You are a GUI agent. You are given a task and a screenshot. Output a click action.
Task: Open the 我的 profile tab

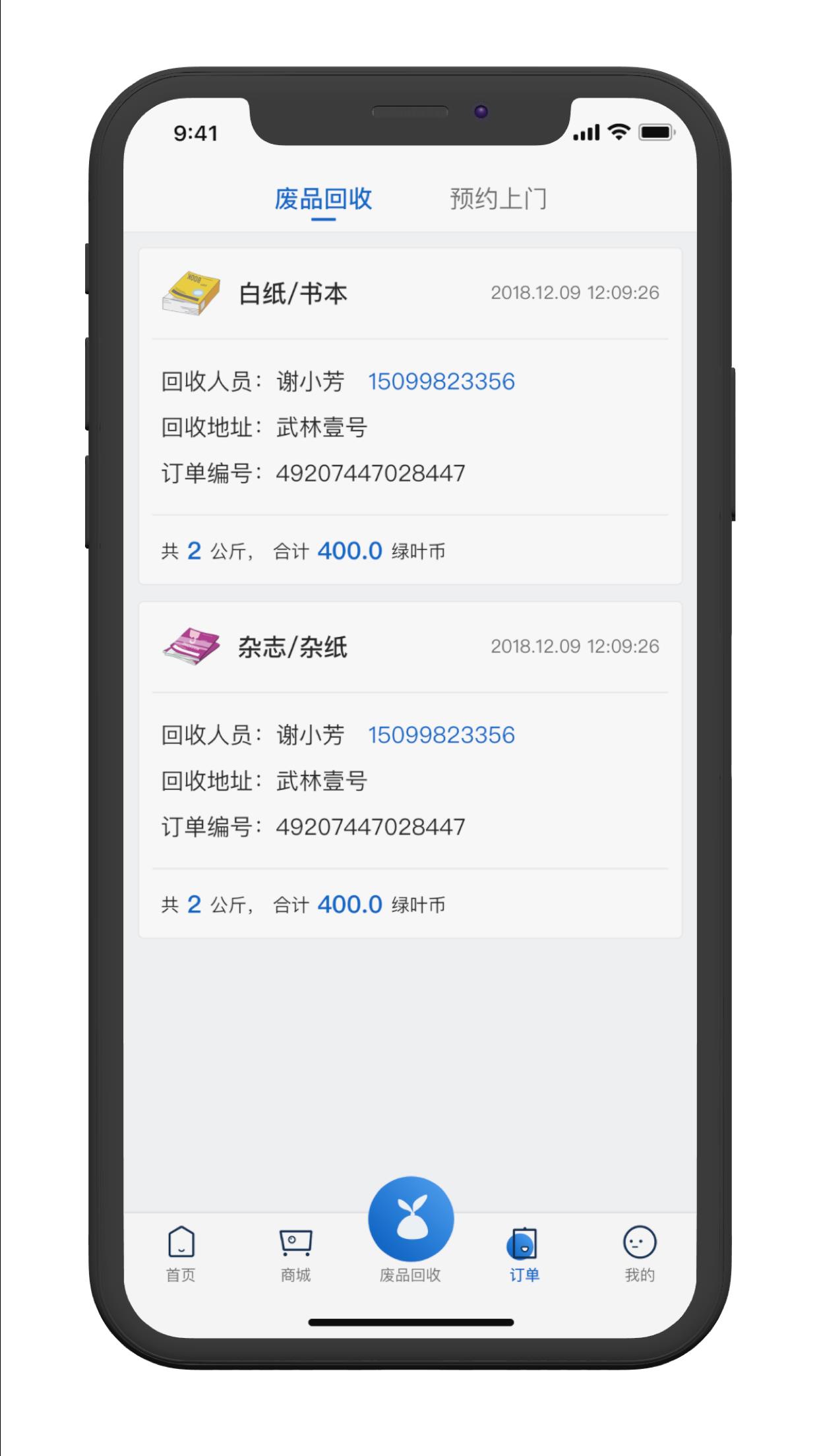pos(639,1254)
